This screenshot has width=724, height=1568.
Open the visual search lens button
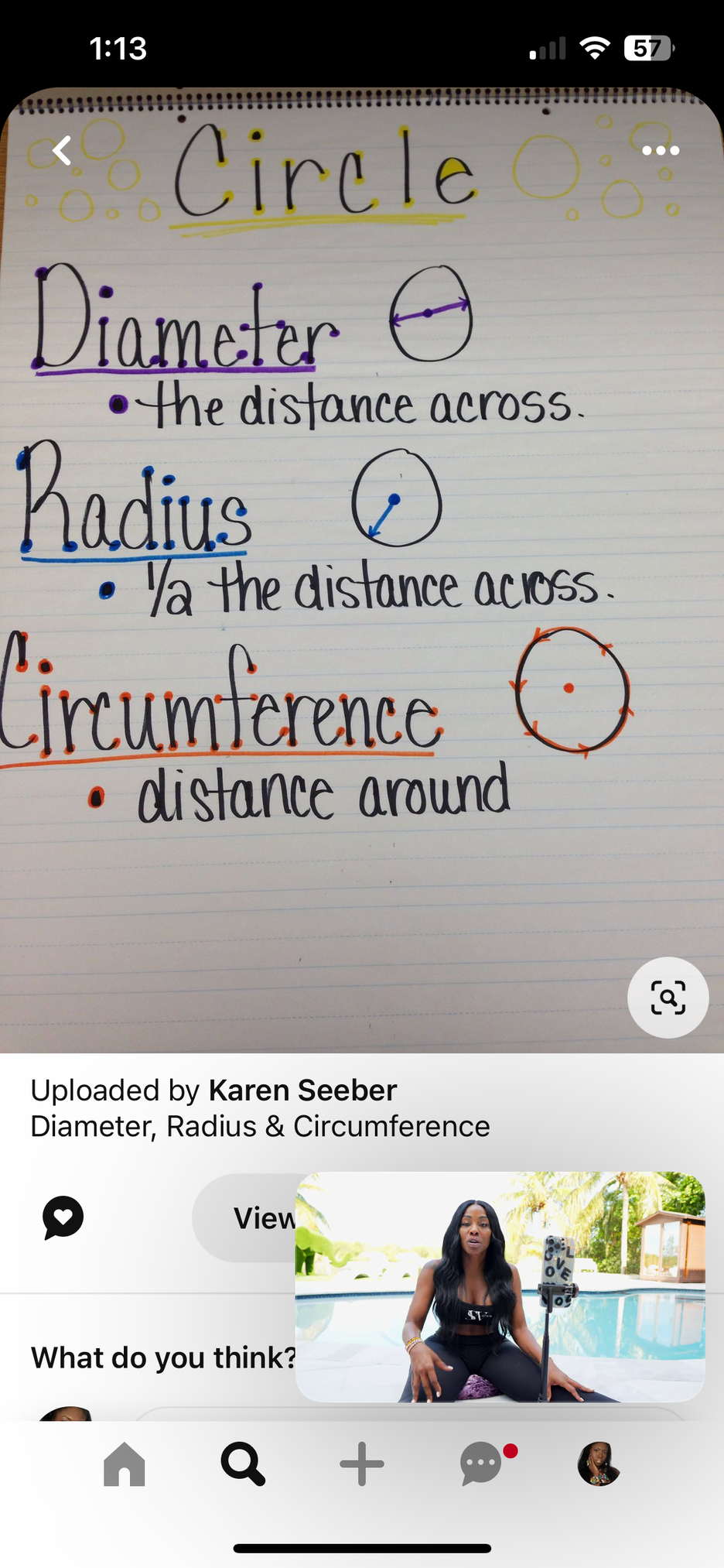[668, 998]
